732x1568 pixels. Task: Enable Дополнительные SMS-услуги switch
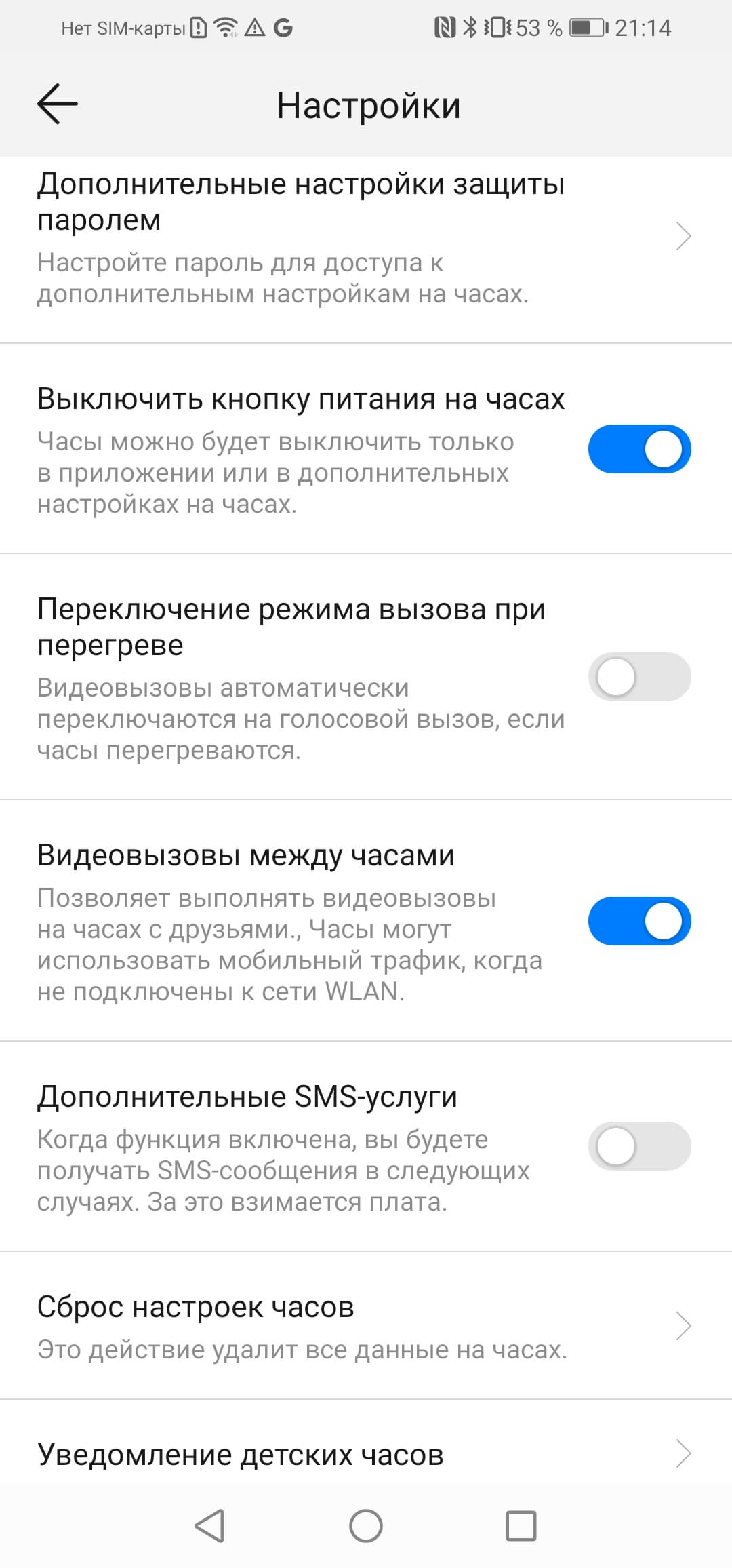coord(638,1146)
